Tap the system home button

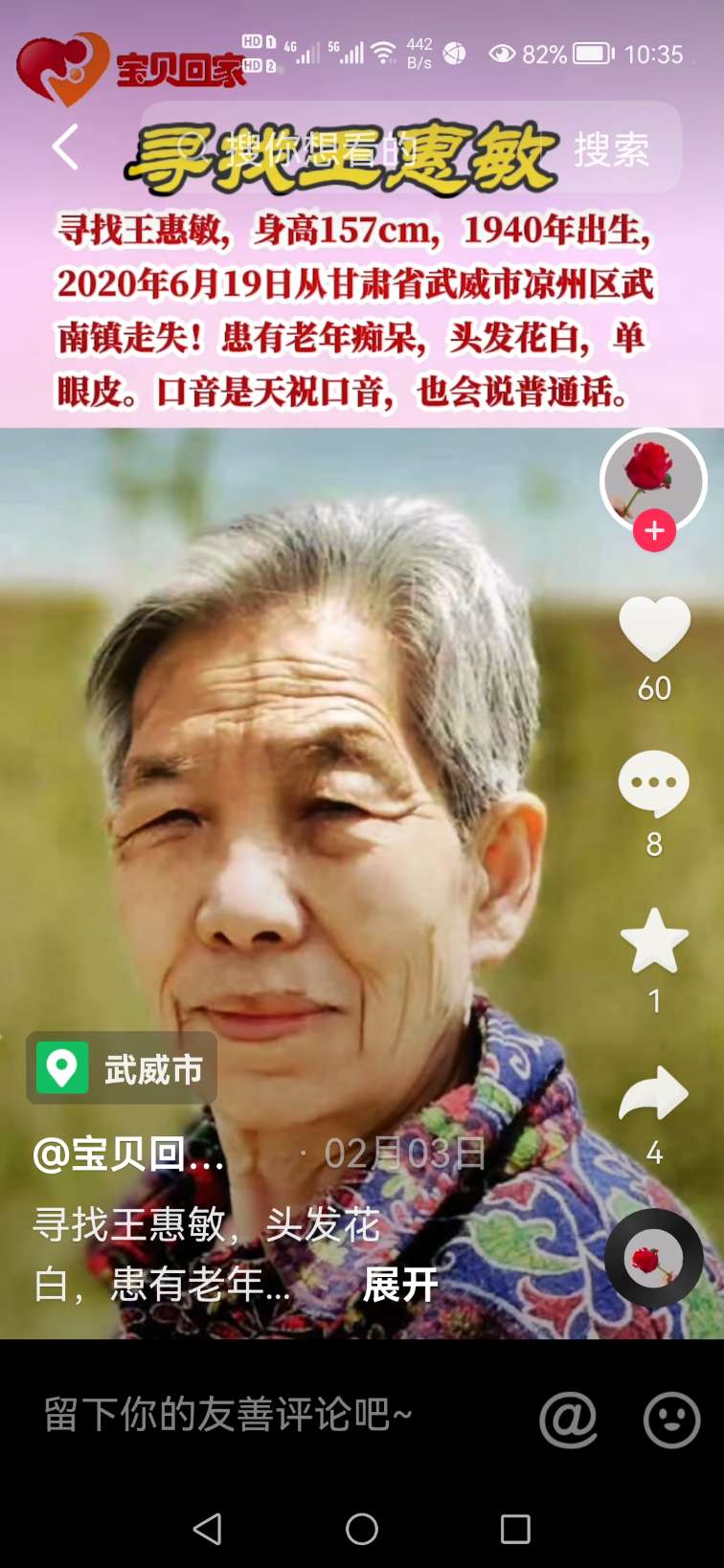click(362, 1529)
